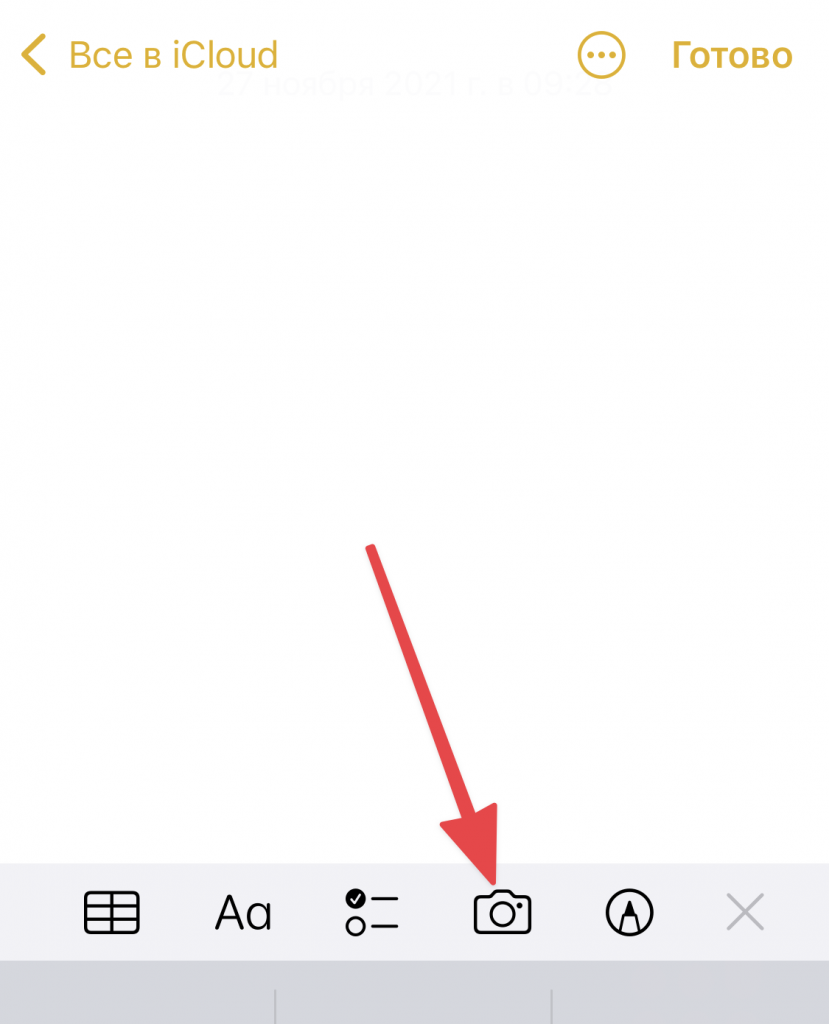Screen dimensions: 829x1024
Task: Close the formatting toolbar
Action: tap(745, 912)
